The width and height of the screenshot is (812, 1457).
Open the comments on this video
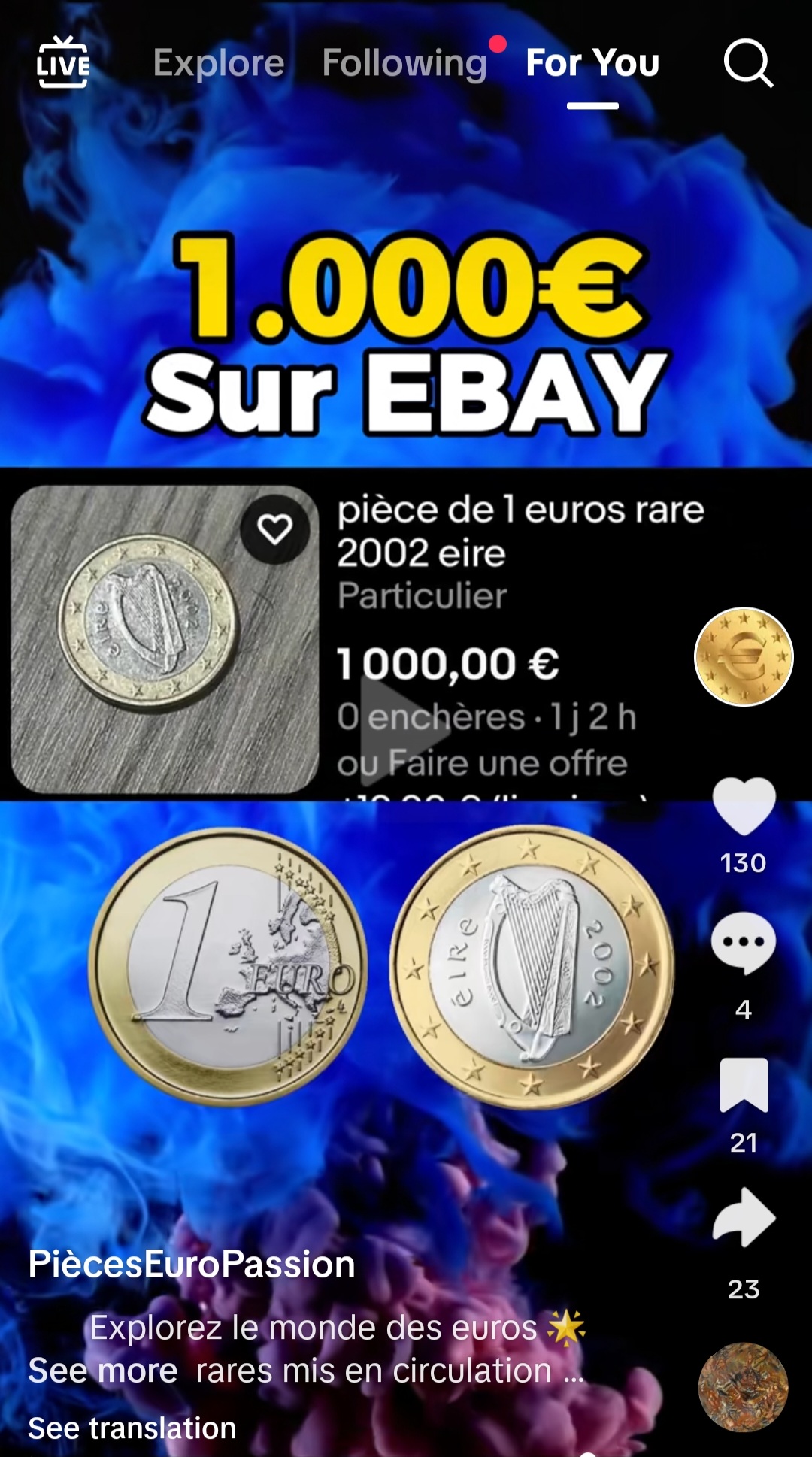(744, 944)
